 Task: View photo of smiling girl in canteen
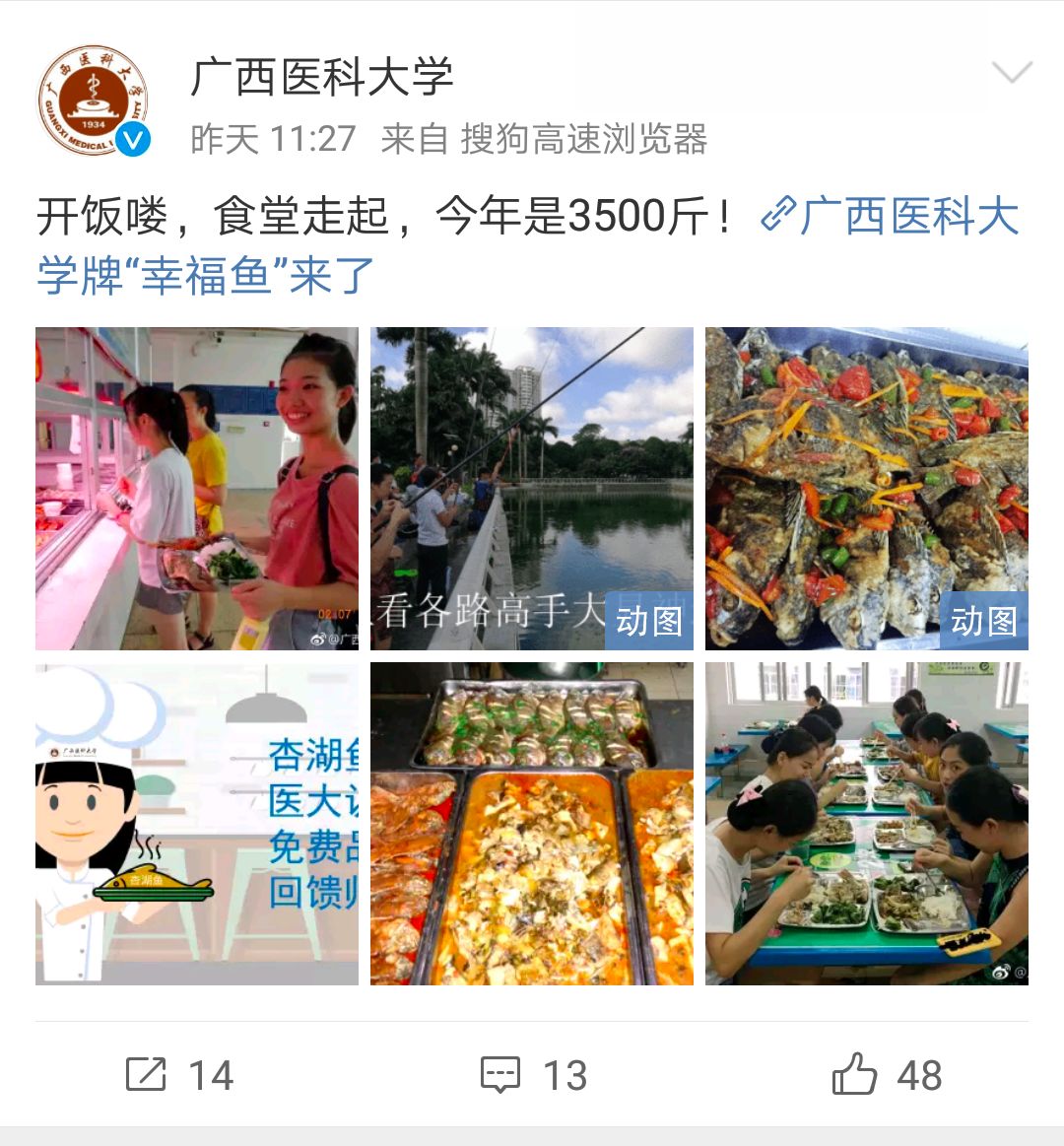(x=197, y=489)
